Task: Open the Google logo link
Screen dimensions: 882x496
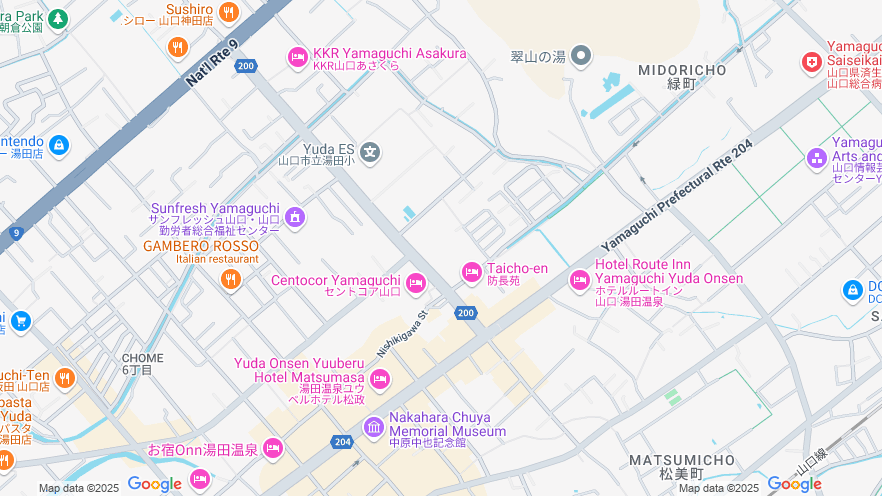Action: point(154,484)
